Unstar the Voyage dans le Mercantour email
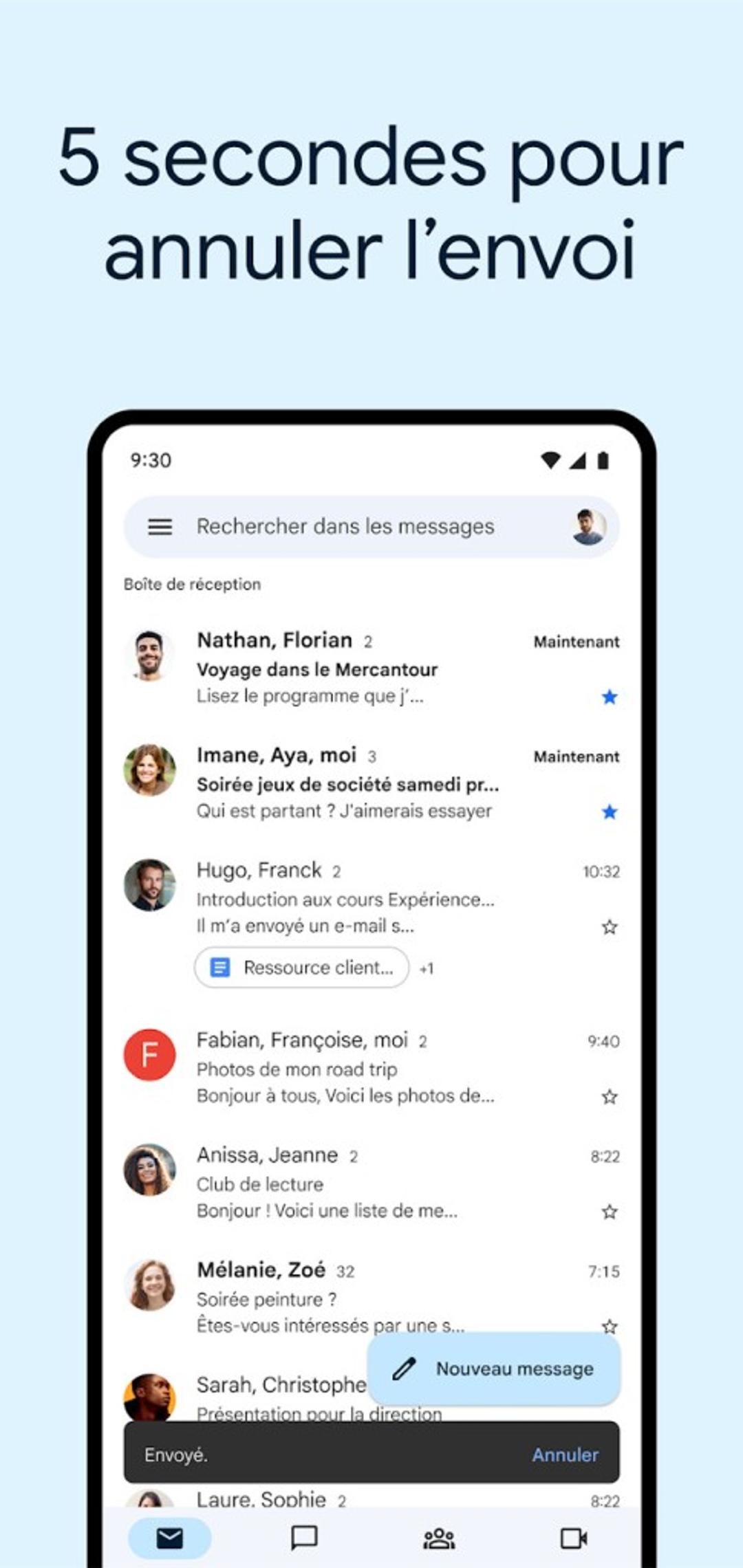Screen dimensions: 743x1568 click(x=608, y=698)
